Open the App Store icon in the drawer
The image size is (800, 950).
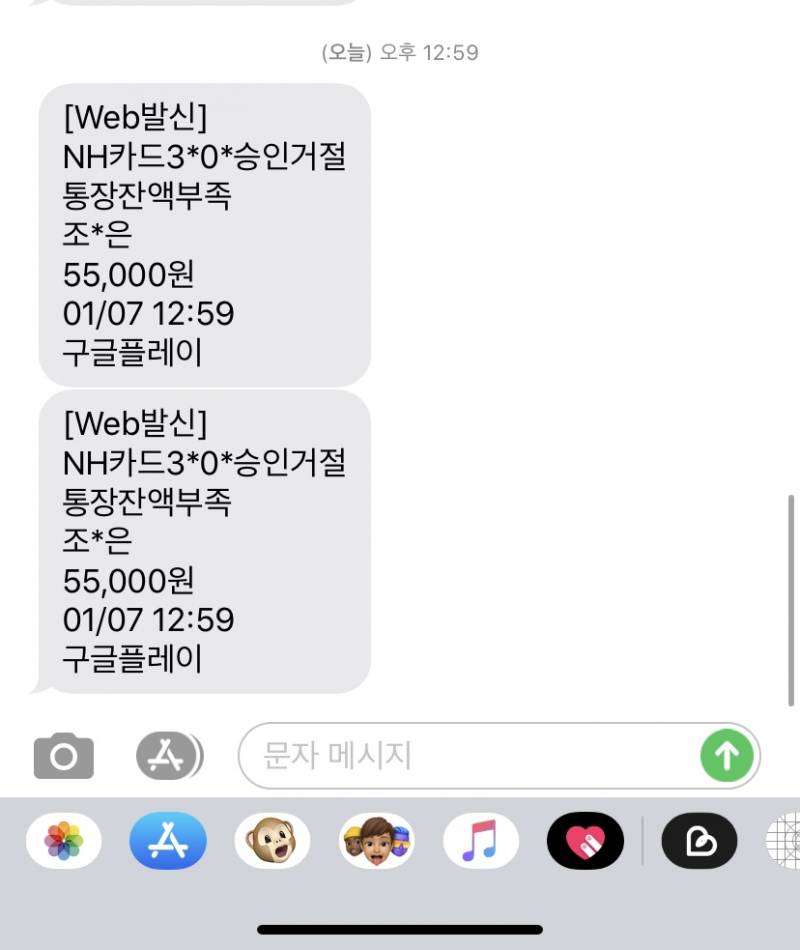pyautogui.click(x=167, y=841)
